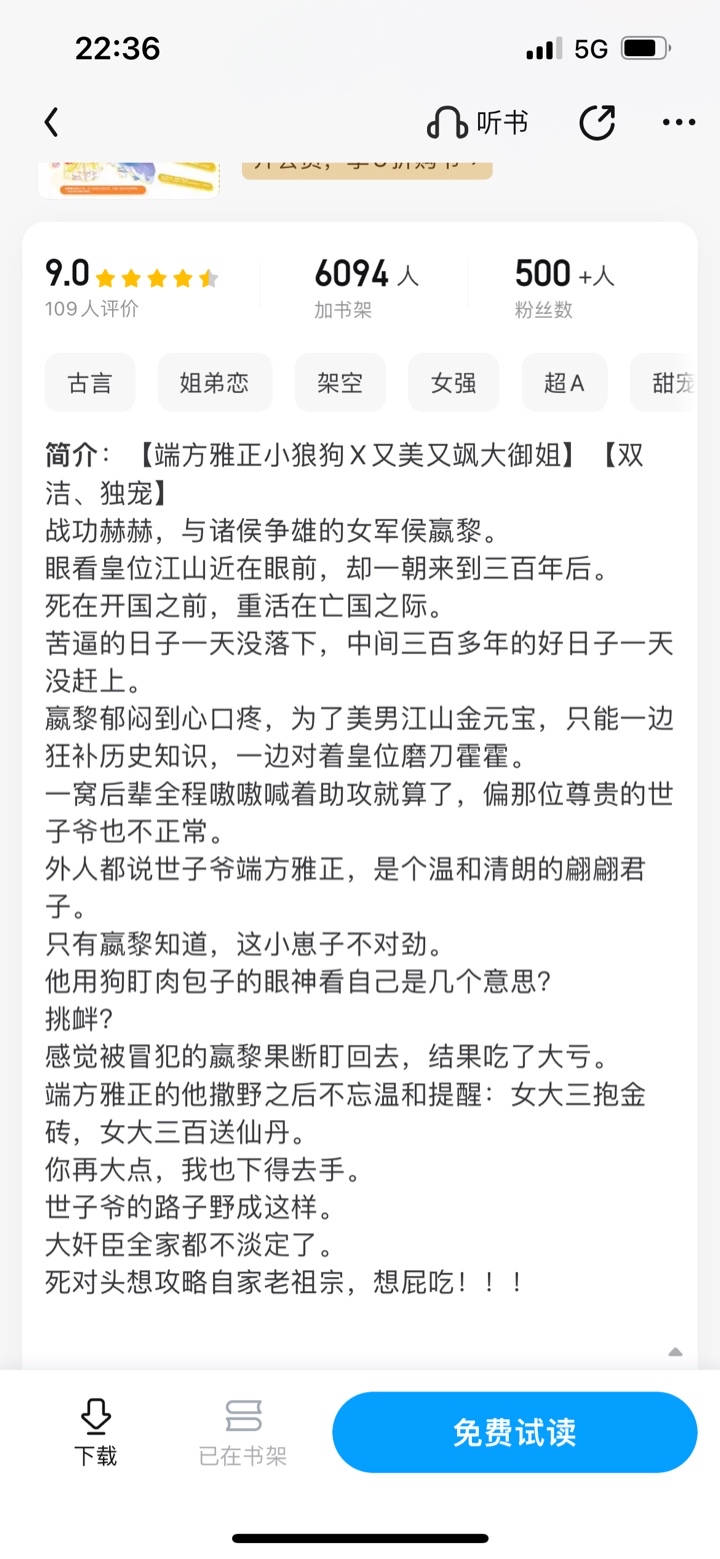The height and width of the screenshot is (1559, 720).
Task: Download the book via 下载
Action: (x=95, y=1432)
